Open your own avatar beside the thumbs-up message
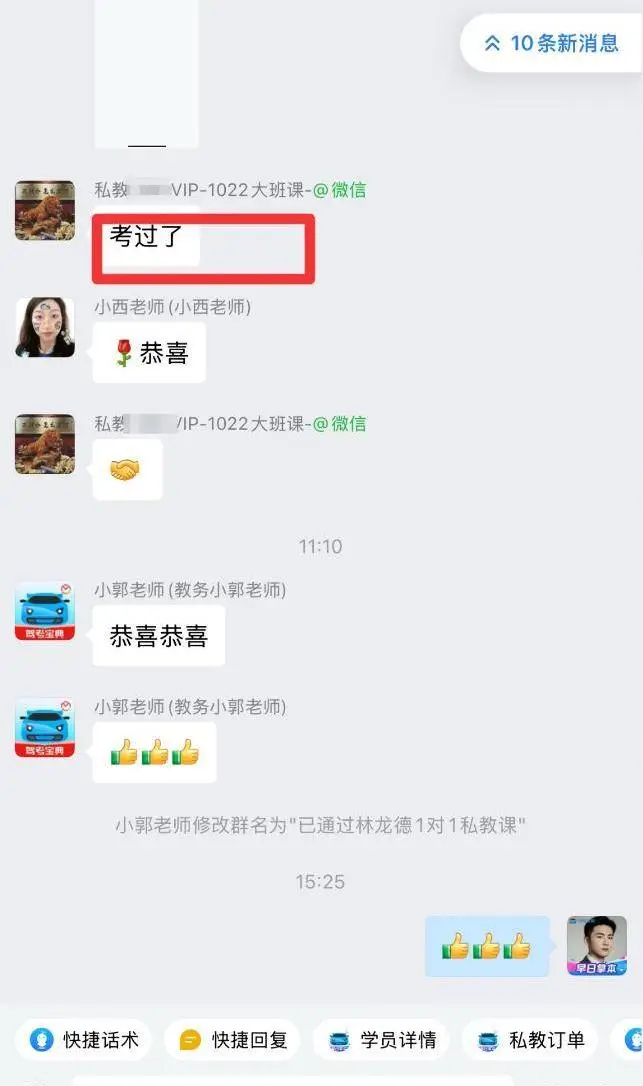This screenshot has width=643, height=1086. 597,946
